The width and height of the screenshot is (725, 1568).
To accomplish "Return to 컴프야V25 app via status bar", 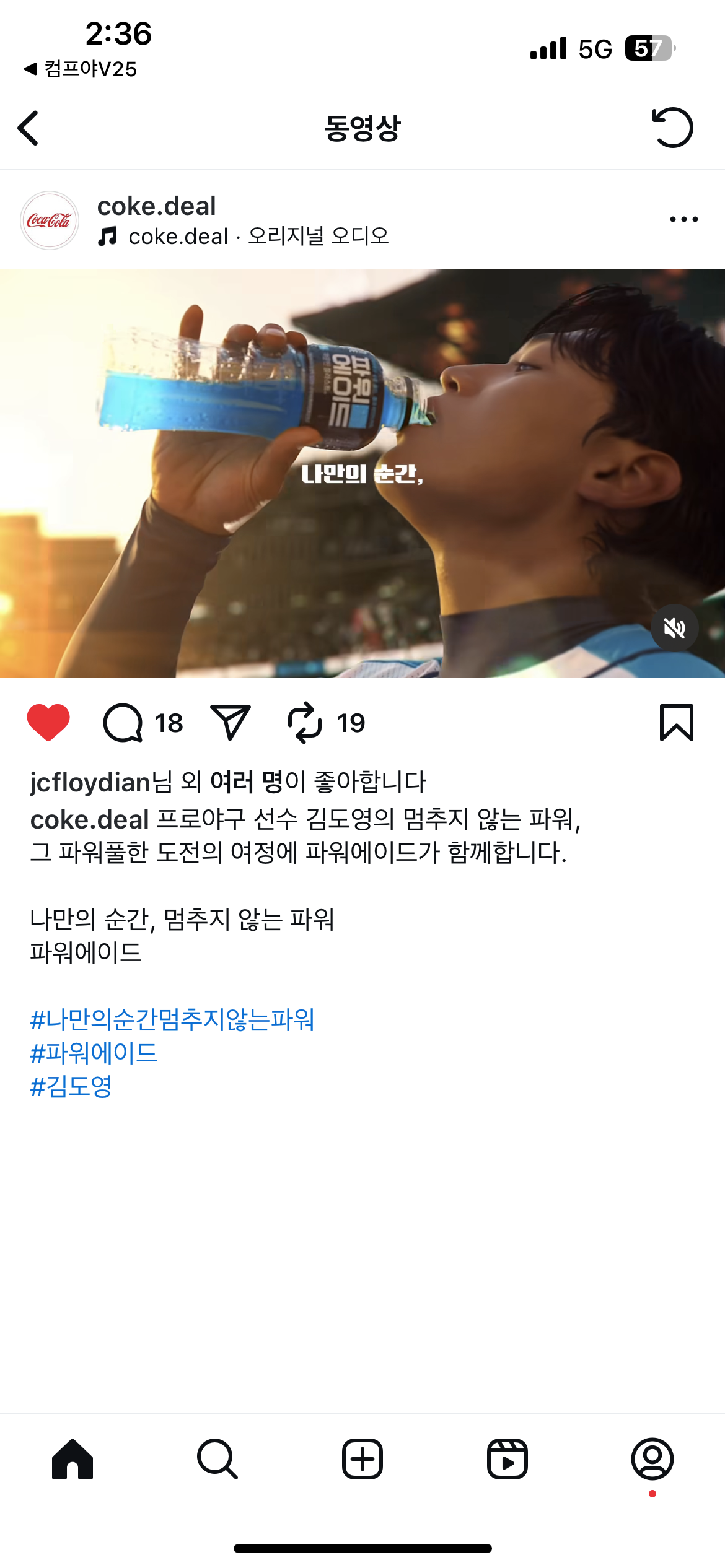I will pos(81,69).
